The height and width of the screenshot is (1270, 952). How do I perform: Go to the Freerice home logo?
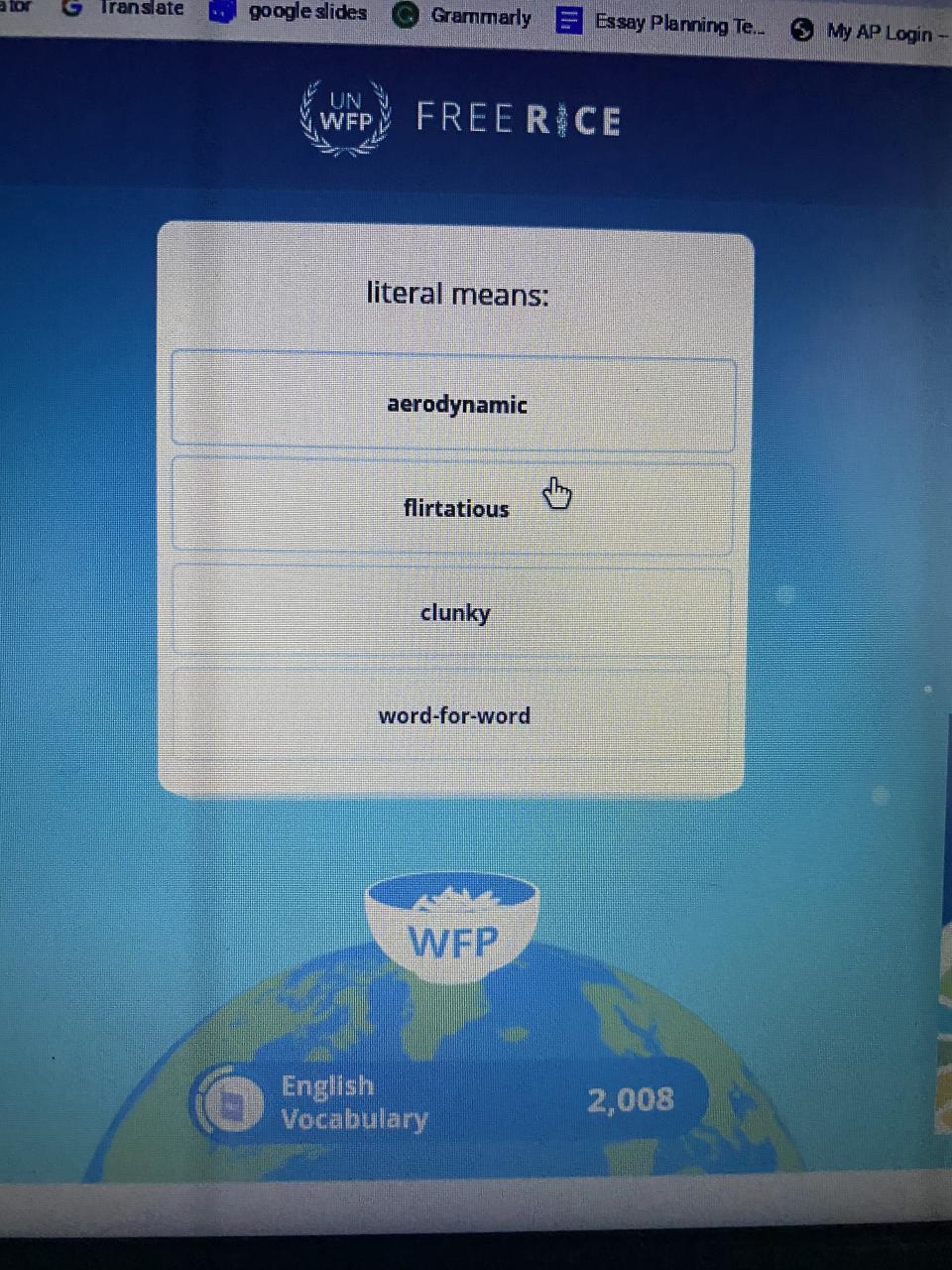[461, 118]
